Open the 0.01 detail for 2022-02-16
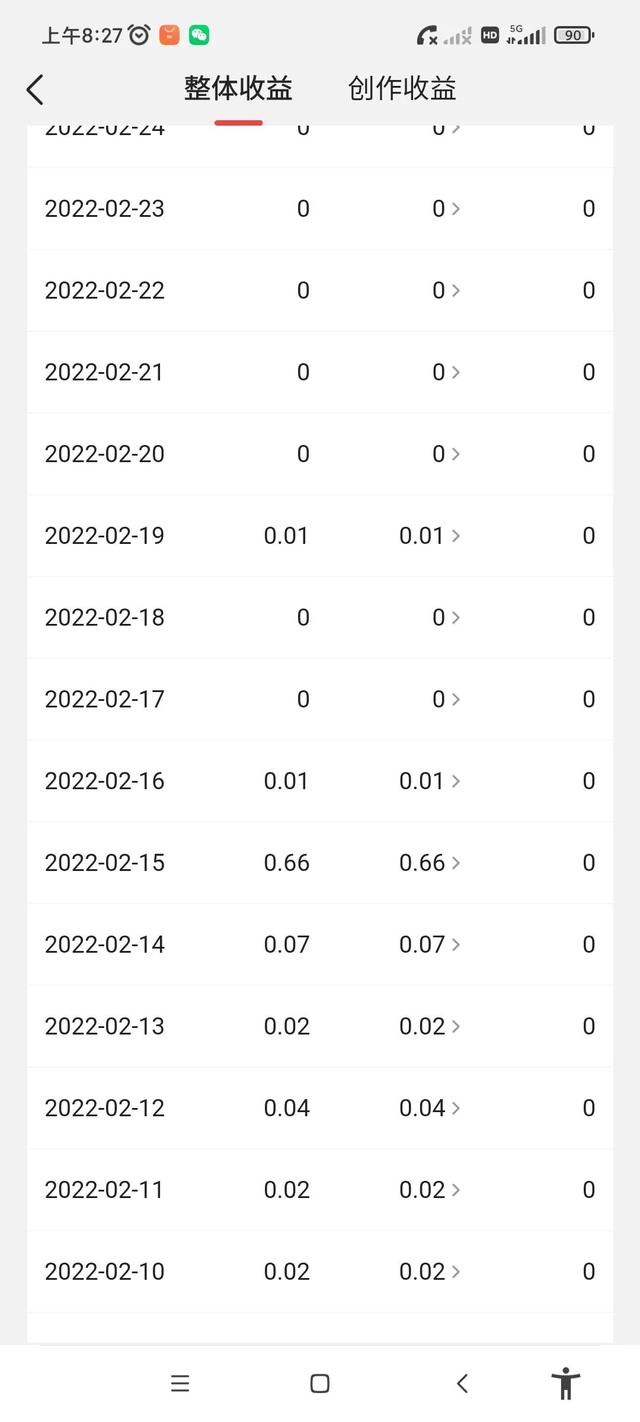Viewport: 640px width, 1422px height. (x=430, y=780)
